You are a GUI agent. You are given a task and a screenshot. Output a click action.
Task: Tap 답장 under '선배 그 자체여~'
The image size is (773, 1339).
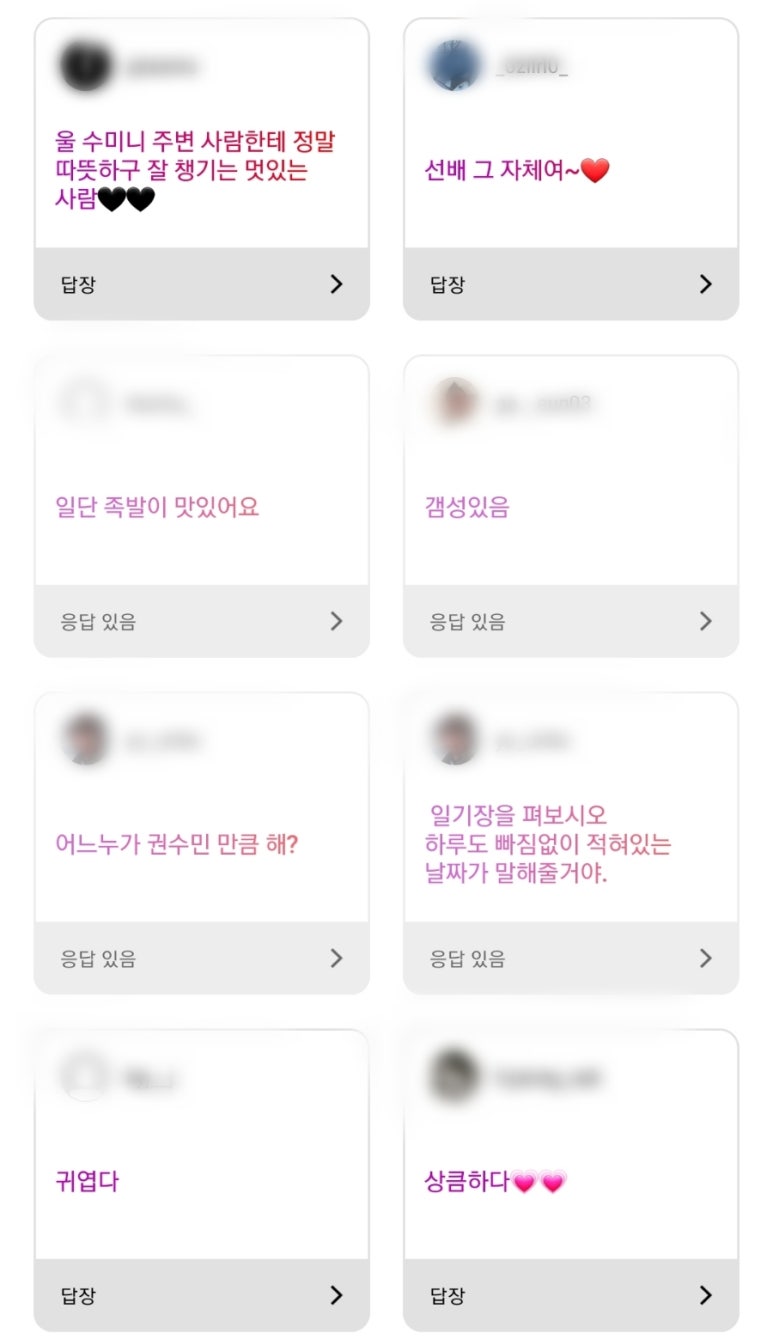570,284
